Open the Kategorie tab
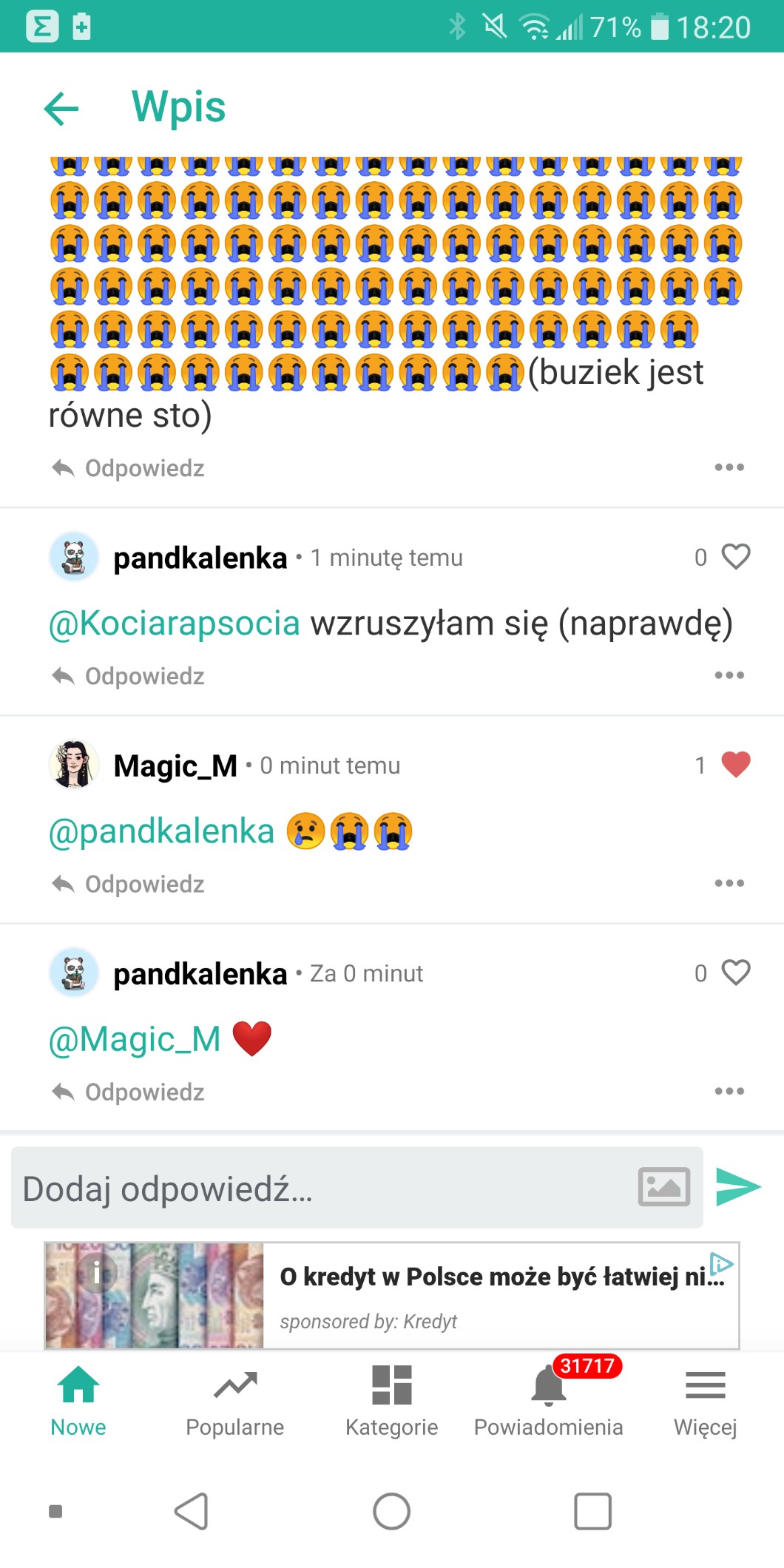This screenshot has width=784, height=1568. pyautogui.click(x=392, y=1400)
